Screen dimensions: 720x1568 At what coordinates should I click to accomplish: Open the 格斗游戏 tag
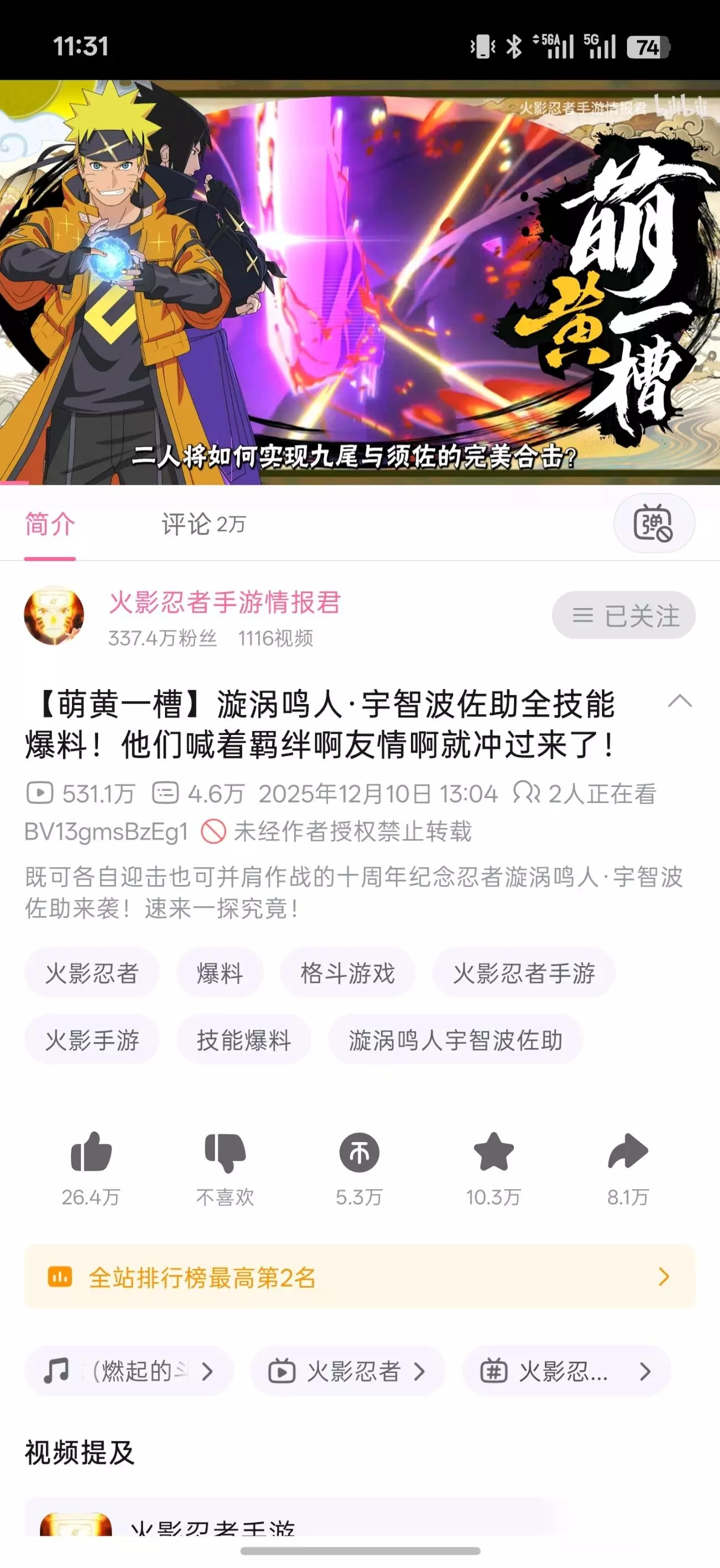pos(347,972)
